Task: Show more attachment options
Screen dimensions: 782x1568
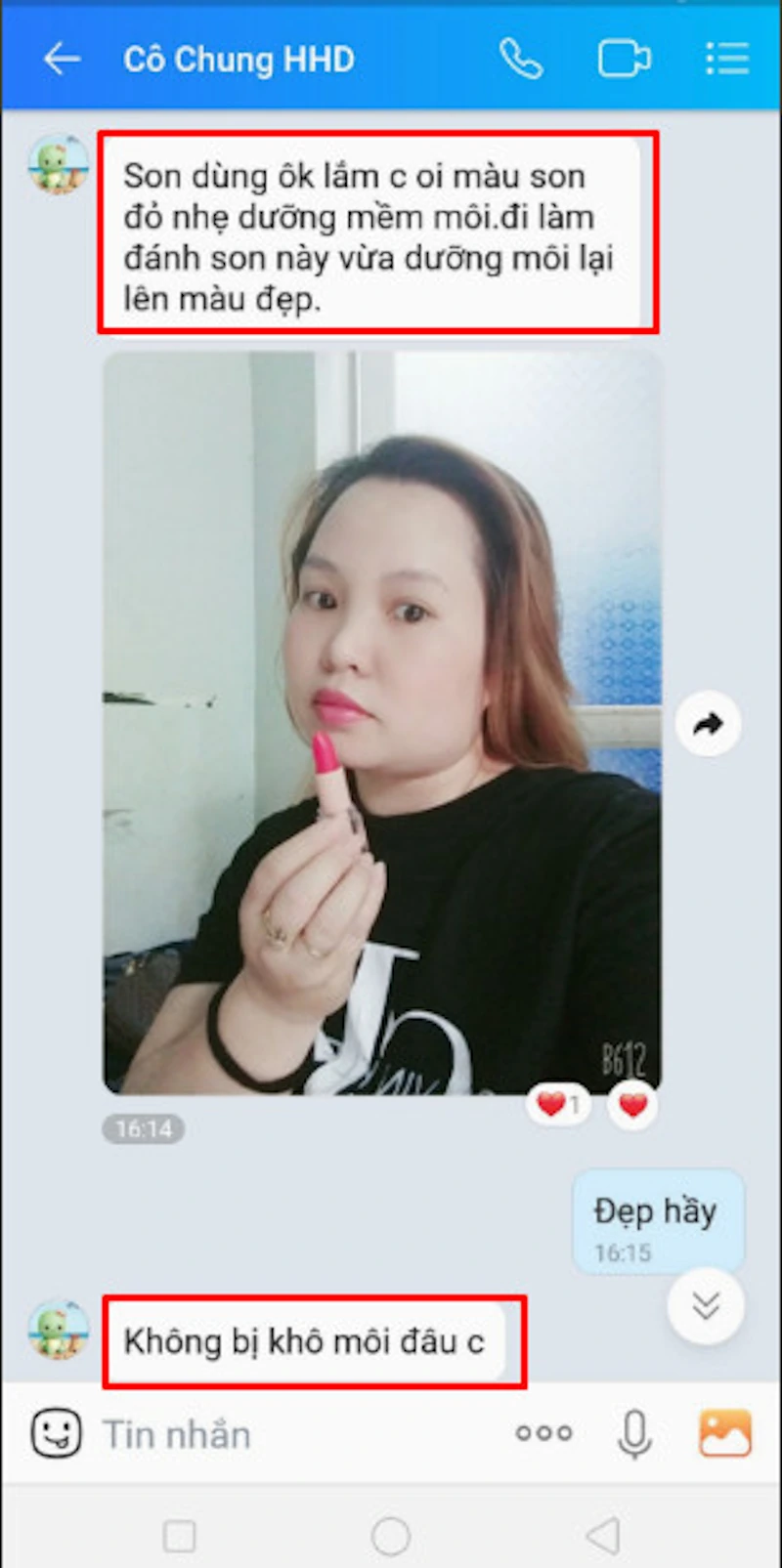Action: click(543, 1433)
